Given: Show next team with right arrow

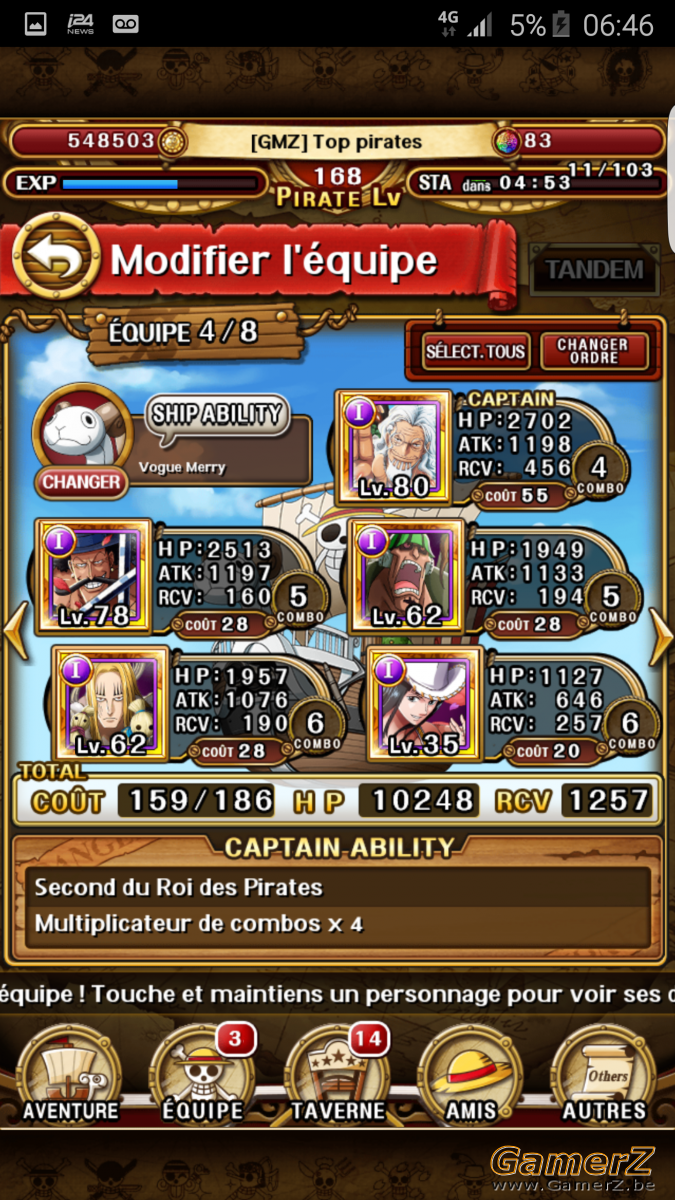Looking at the screenshot, I should coord(661,636).
